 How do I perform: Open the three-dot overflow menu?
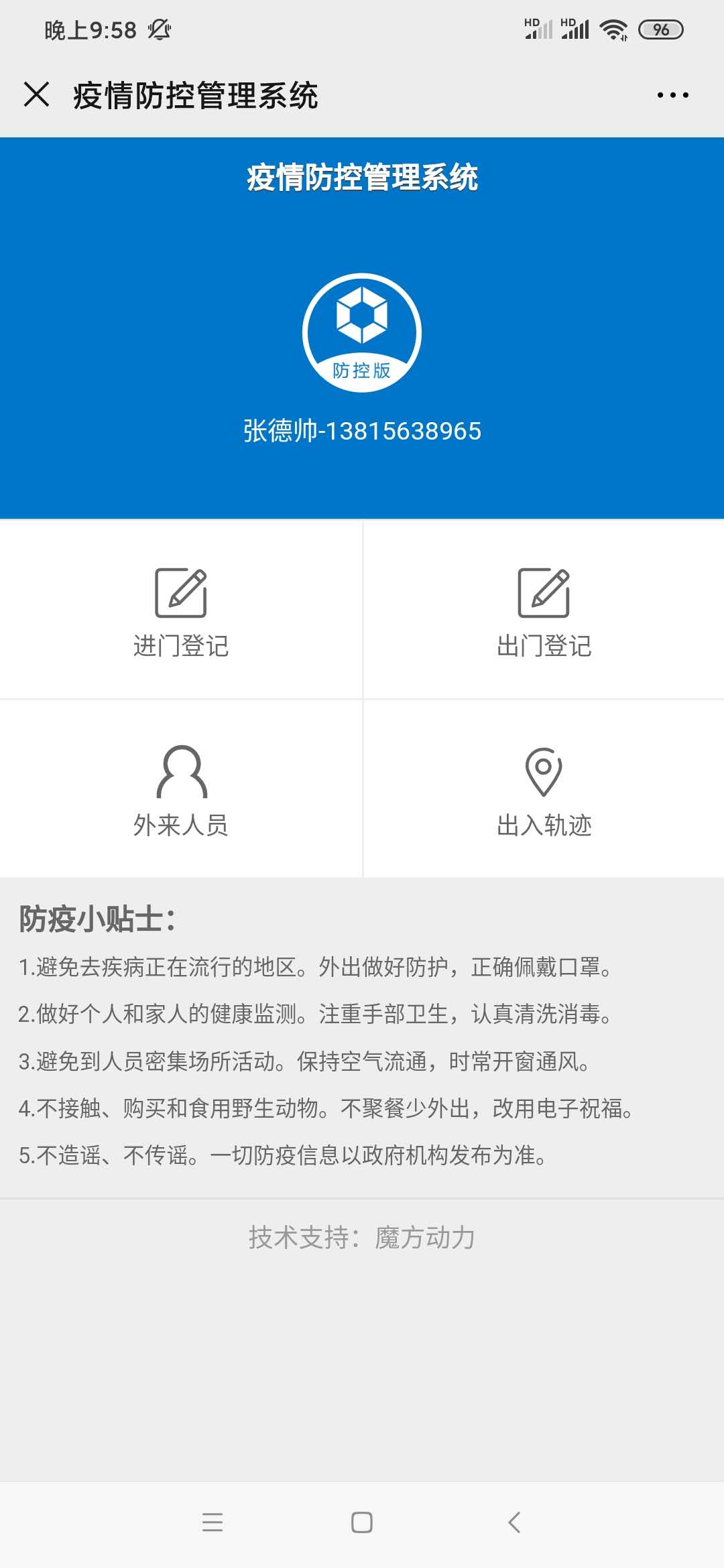tap(672, 95)
